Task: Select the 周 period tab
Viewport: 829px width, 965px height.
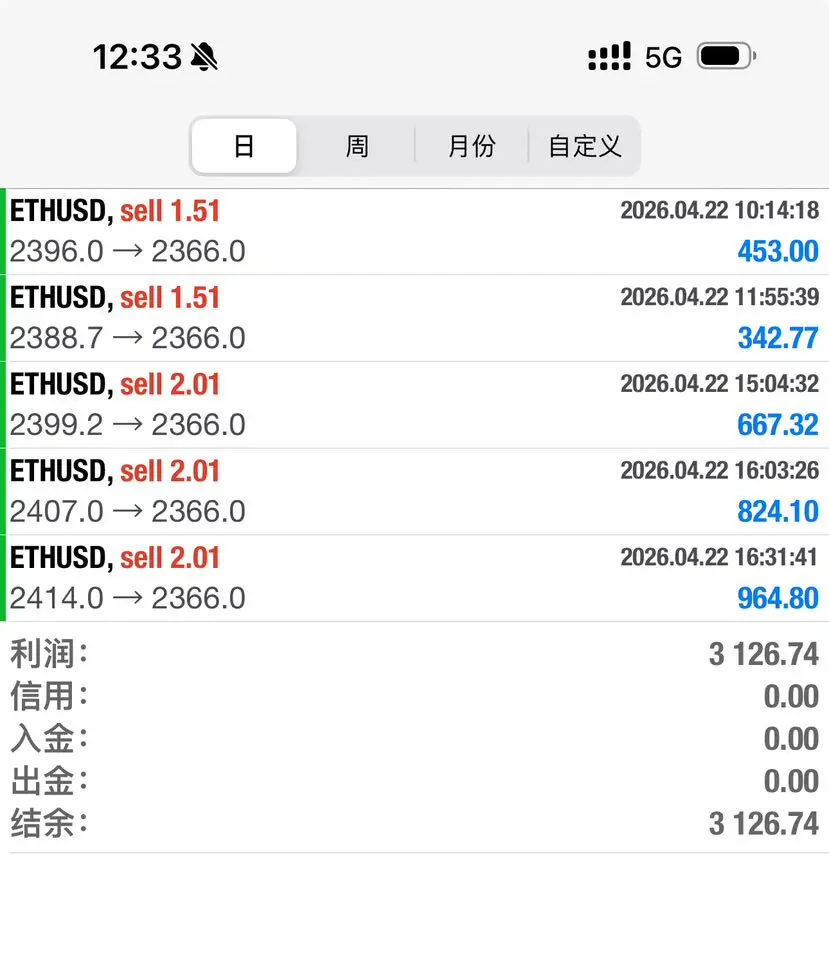Action: [x=357, y=146]
